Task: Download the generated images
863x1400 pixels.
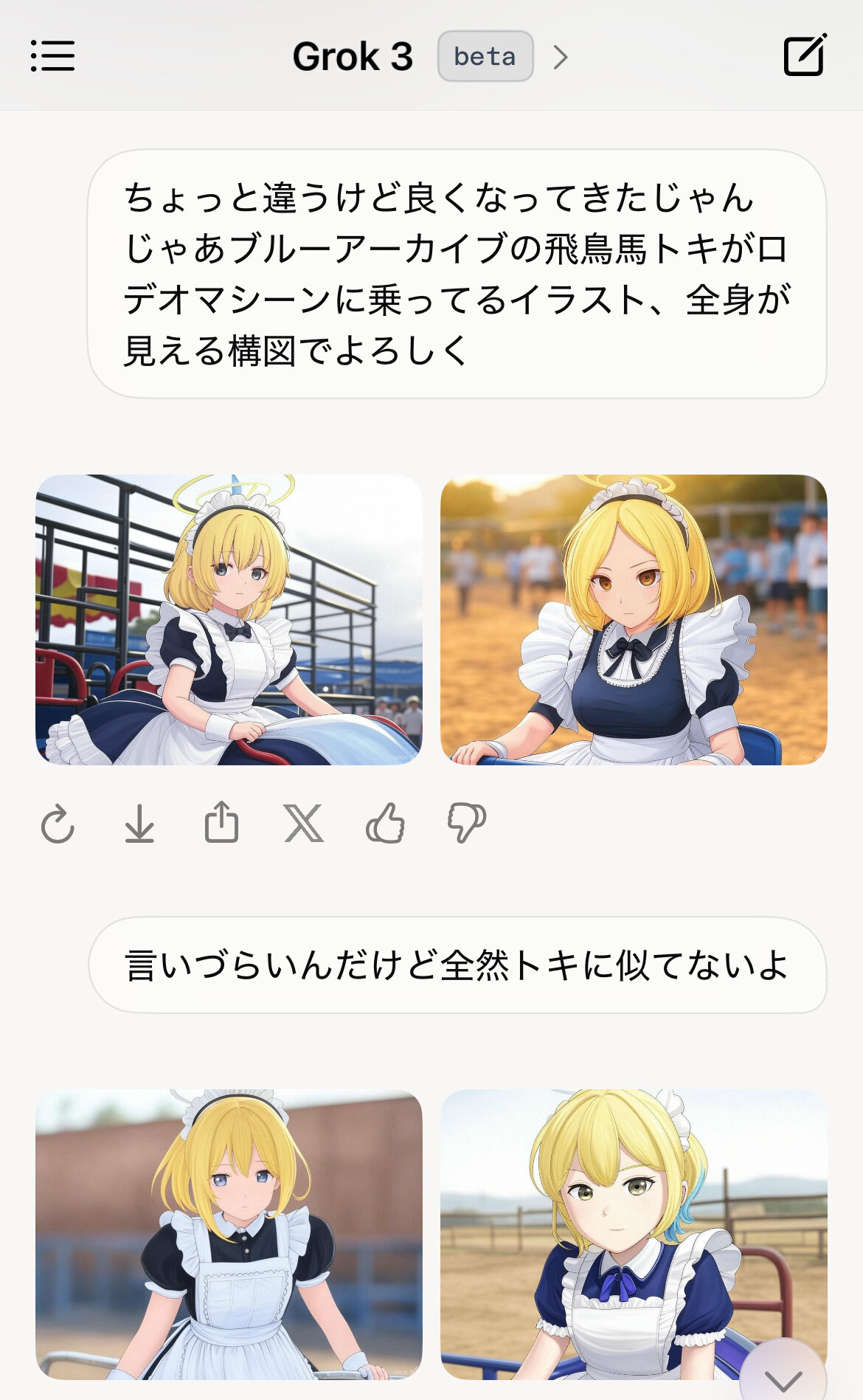Action: tap(139, 824)
